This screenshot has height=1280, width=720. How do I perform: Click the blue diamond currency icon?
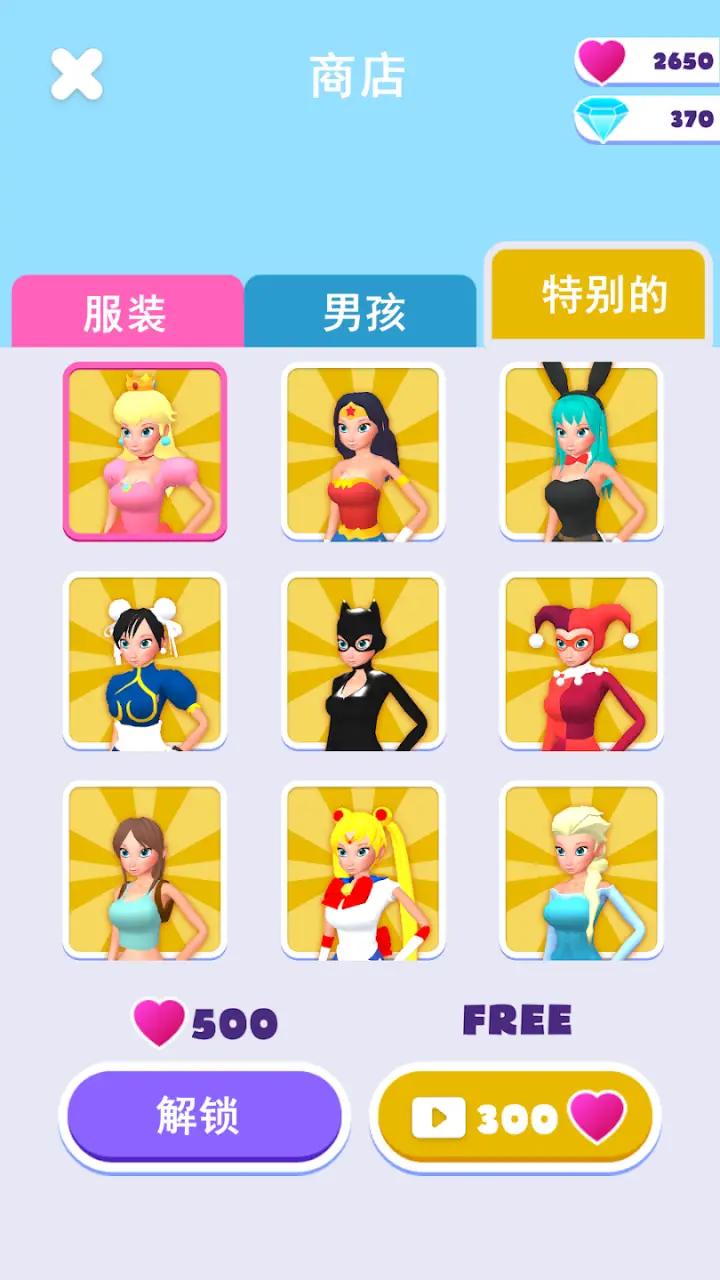point(600,117)
